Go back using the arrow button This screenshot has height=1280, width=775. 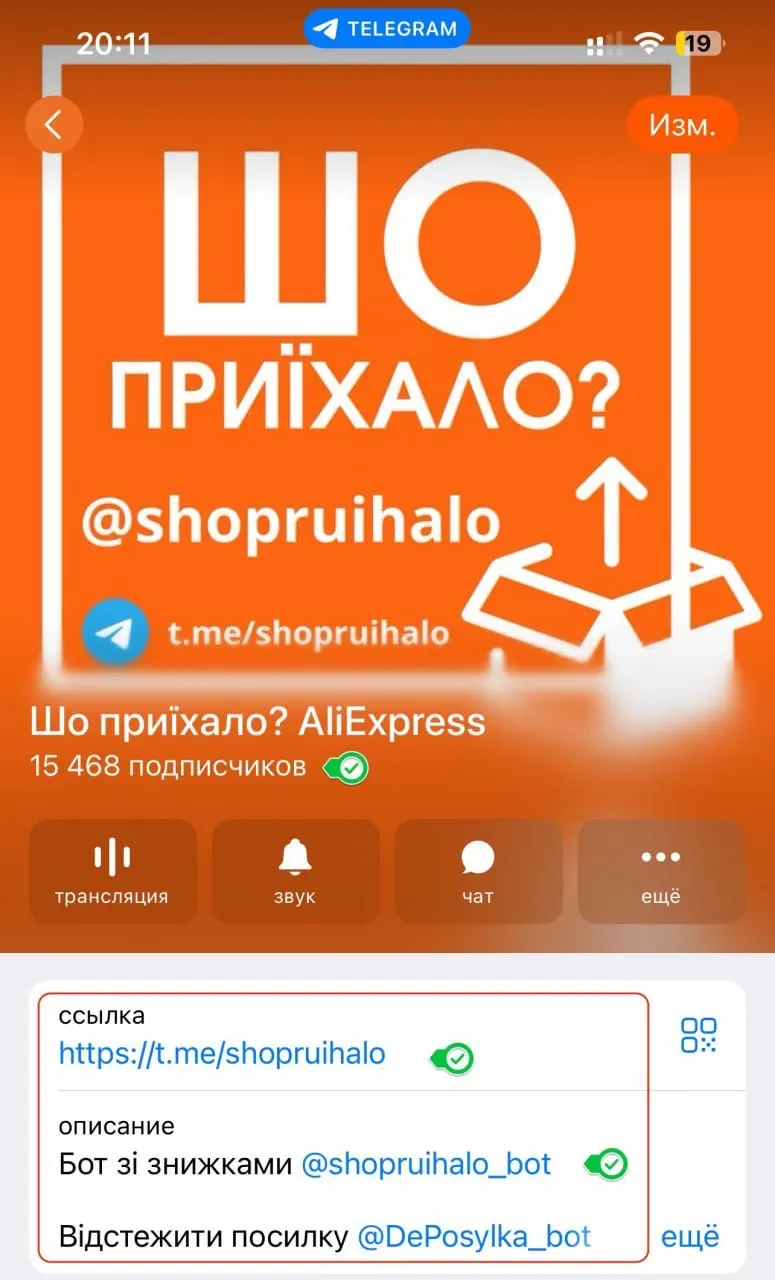tap(54, 125)
